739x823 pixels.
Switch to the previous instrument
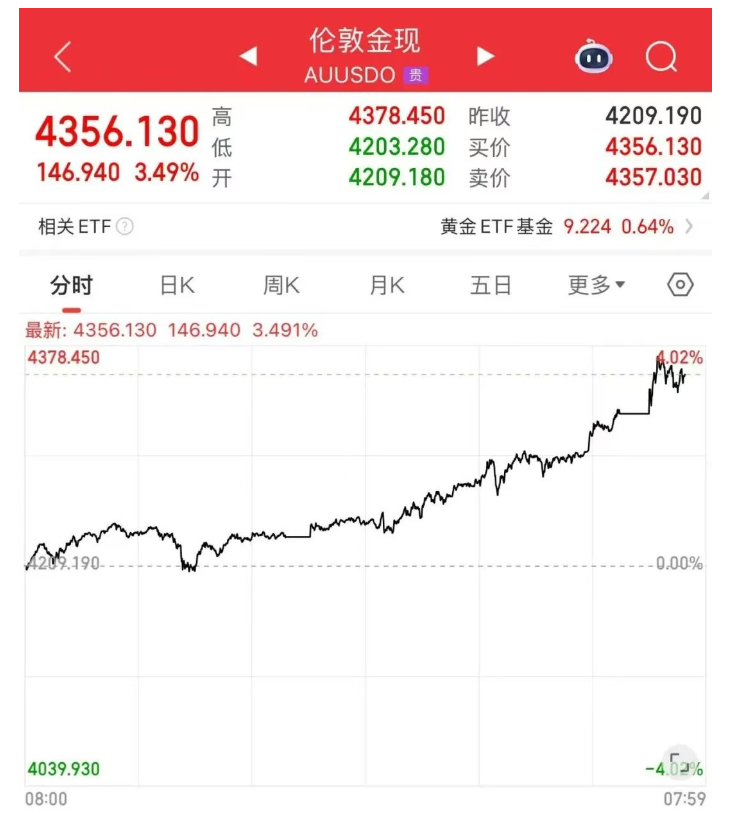click(x=248, y=56)
